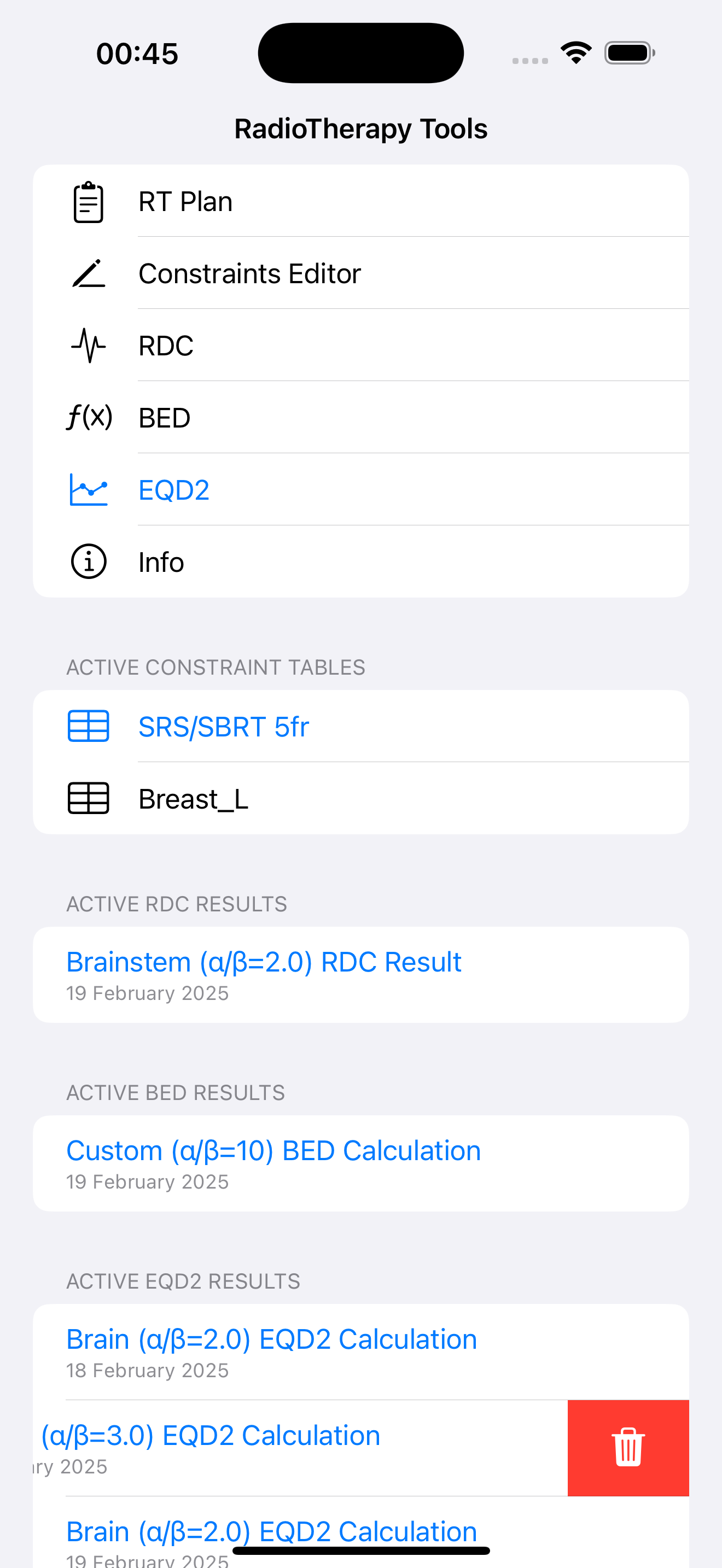722x1568 pixels.
Task: Open the Brainstem (α/β=2.0) RDC Result
Action: tap(264, 961)
